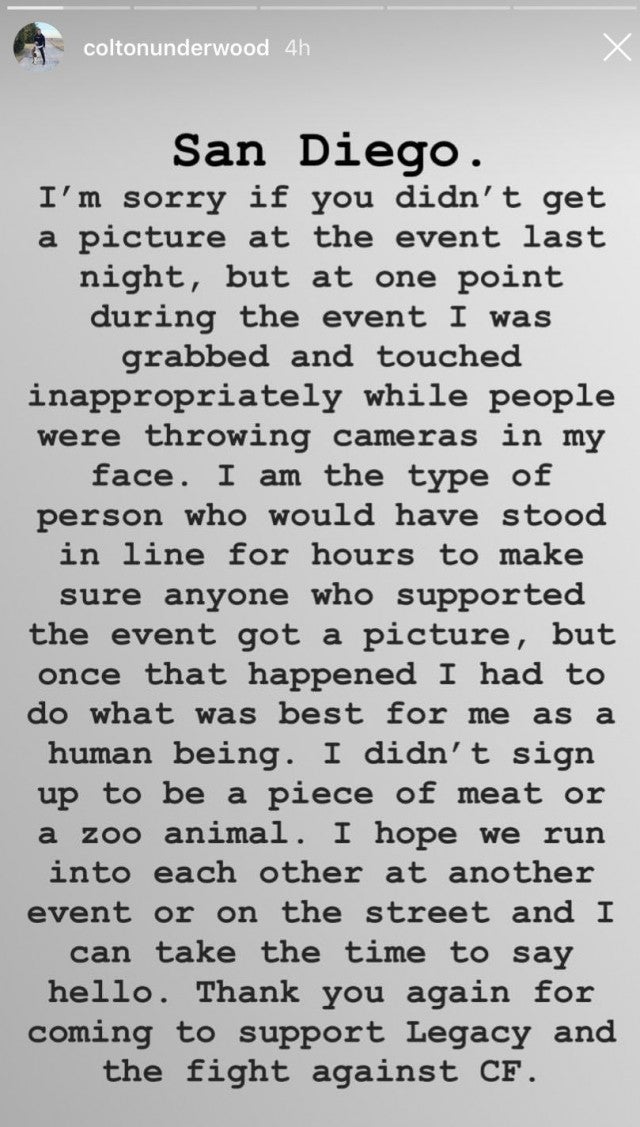Open coltonunderwood's profile picture
The image size is (640, 1127).
(x=38, y=47)
